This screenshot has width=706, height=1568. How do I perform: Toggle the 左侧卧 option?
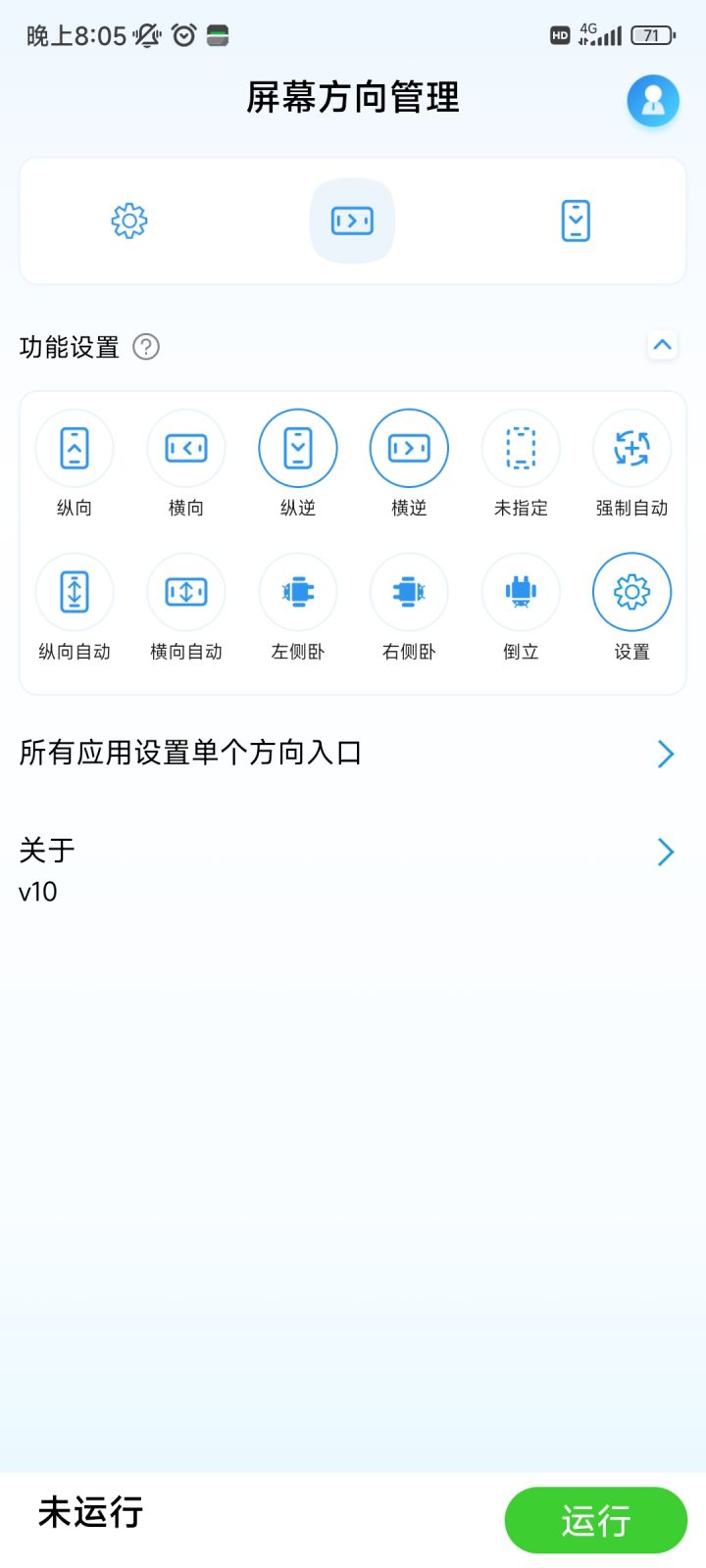point(298,593)
